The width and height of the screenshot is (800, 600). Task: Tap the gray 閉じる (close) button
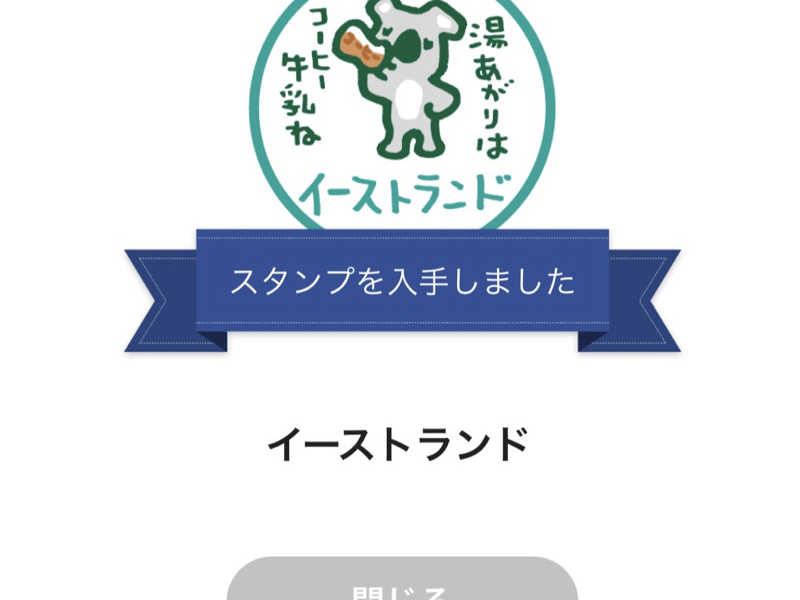[402, 585]
